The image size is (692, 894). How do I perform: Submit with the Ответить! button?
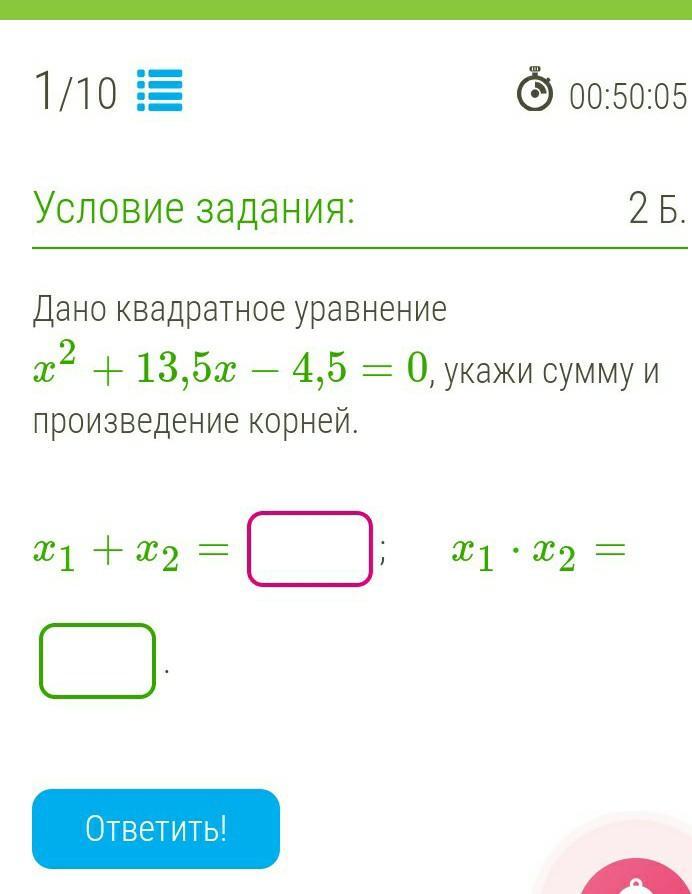point(156,828)
